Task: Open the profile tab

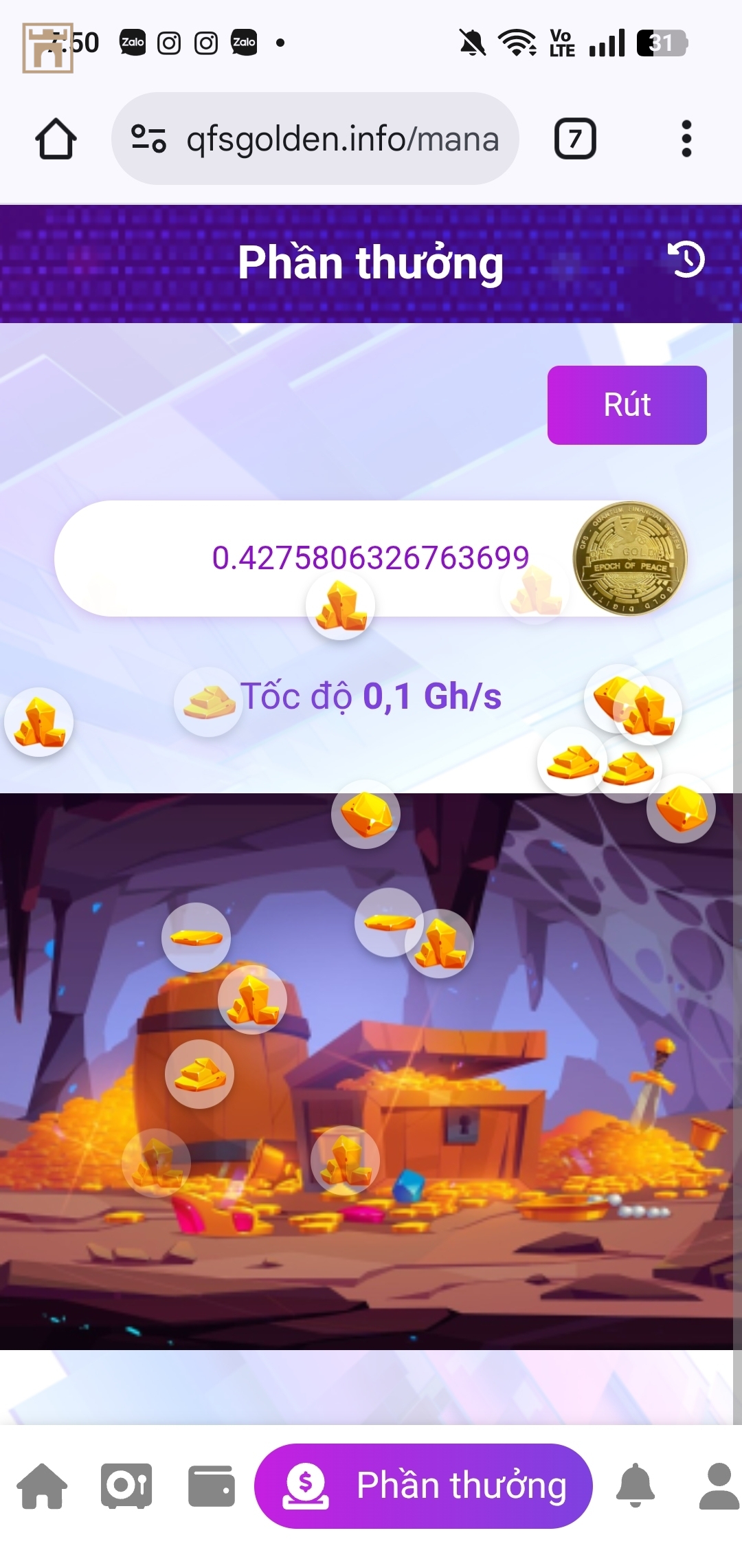Action: click(x=719, y=1486)
